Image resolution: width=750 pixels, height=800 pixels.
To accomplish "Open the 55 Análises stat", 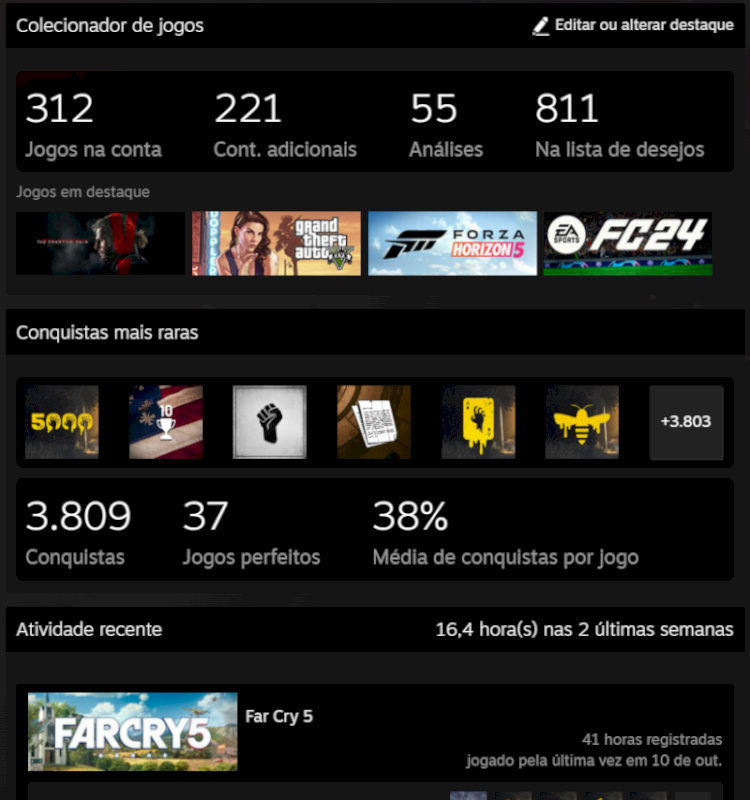I will tap(446, 125).
